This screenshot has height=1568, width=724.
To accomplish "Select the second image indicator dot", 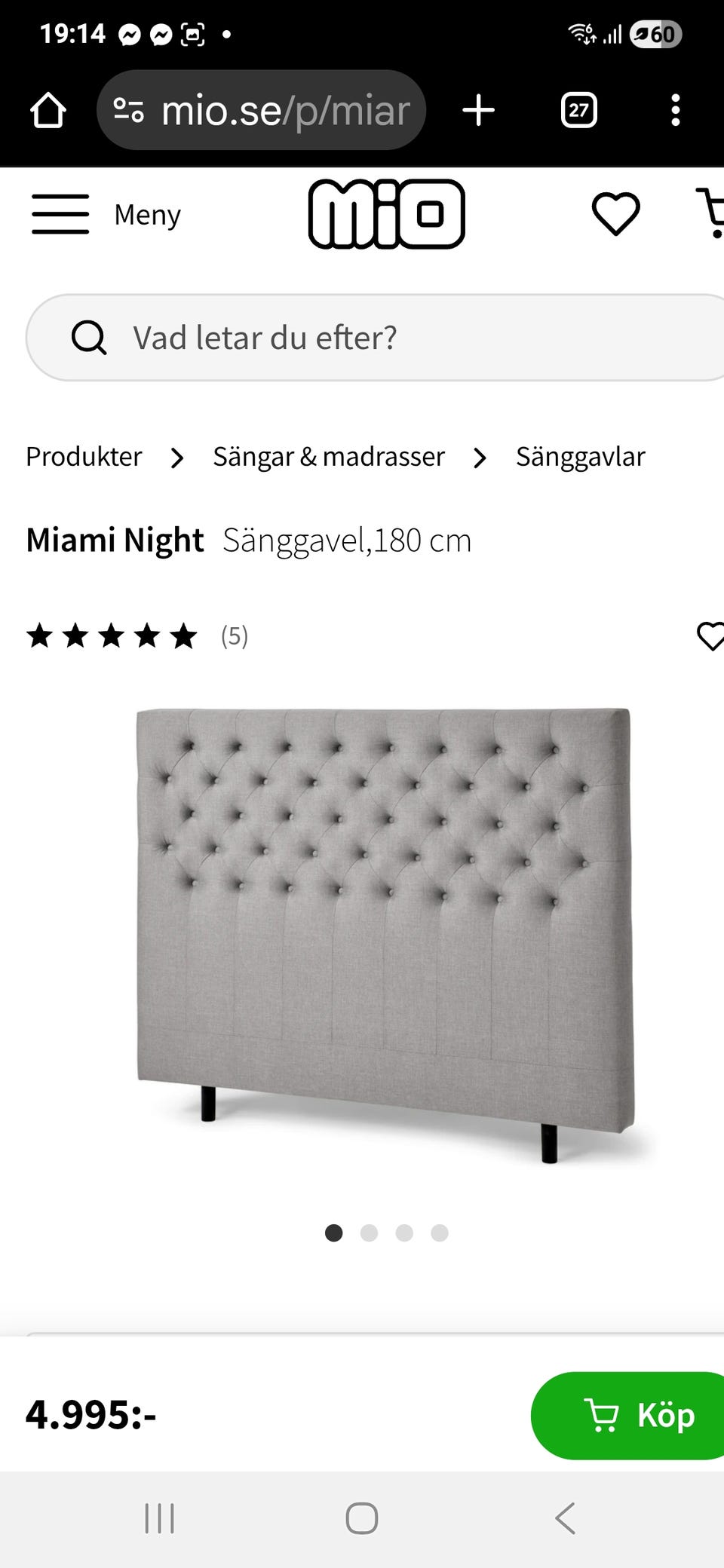I will click(369, 1233).
